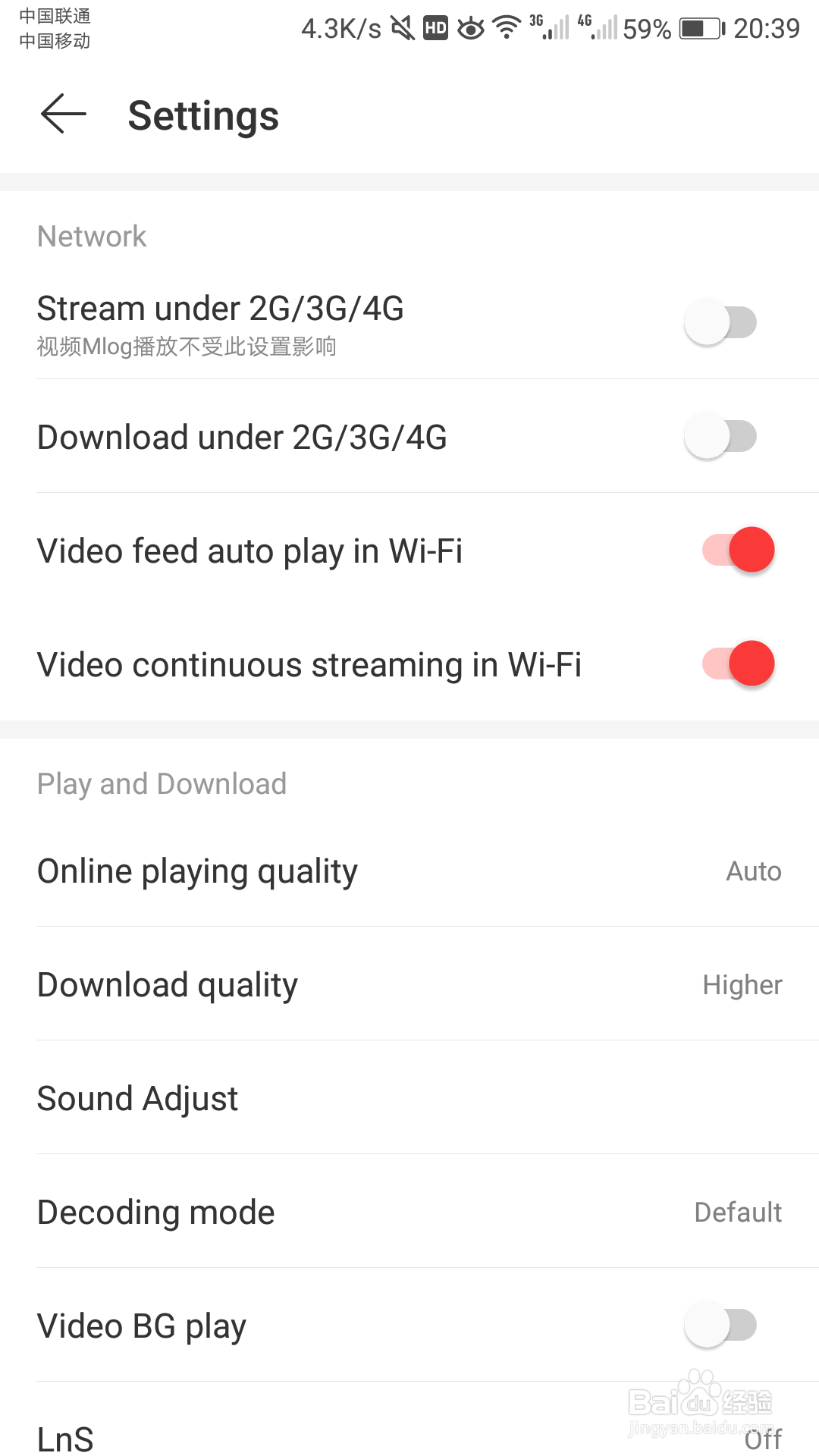Turn on Download under 2G/3G/4G
Image resolution: width=819 pixels, height=1456 pixels.
pyautogui.click(x=720, y=436)
